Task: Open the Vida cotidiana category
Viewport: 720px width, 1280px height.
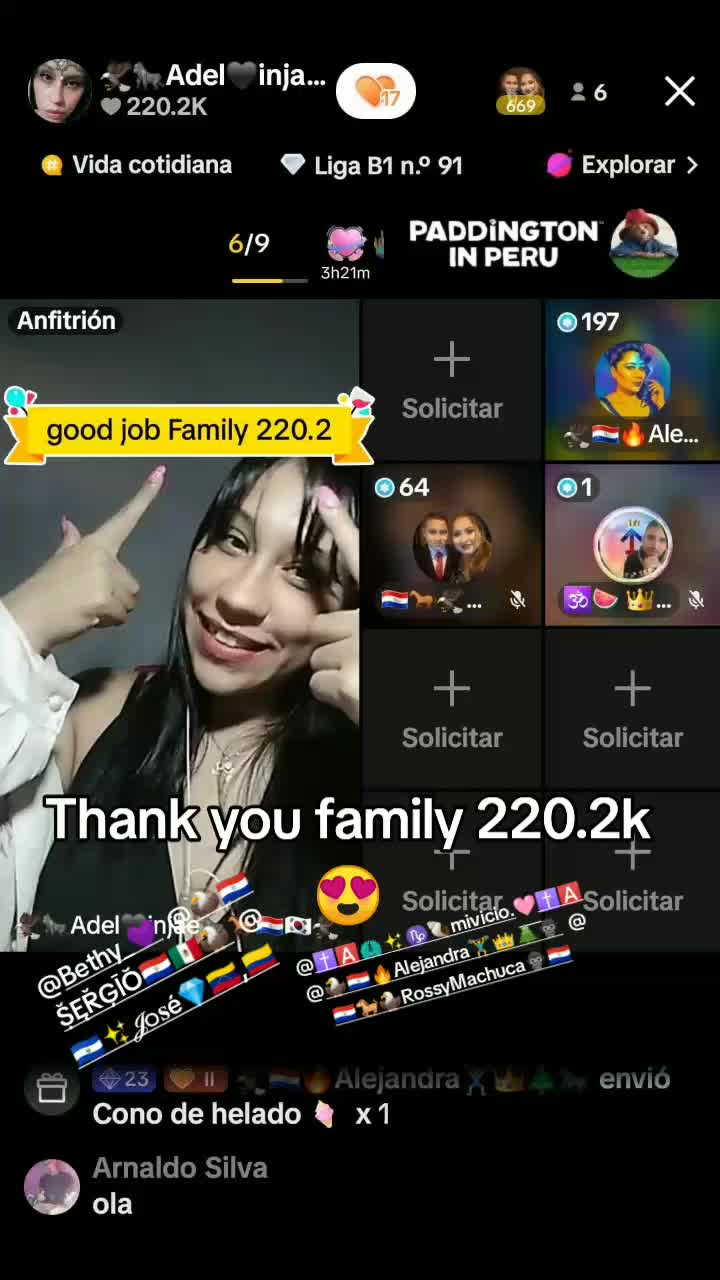Action: click(137, 165)
